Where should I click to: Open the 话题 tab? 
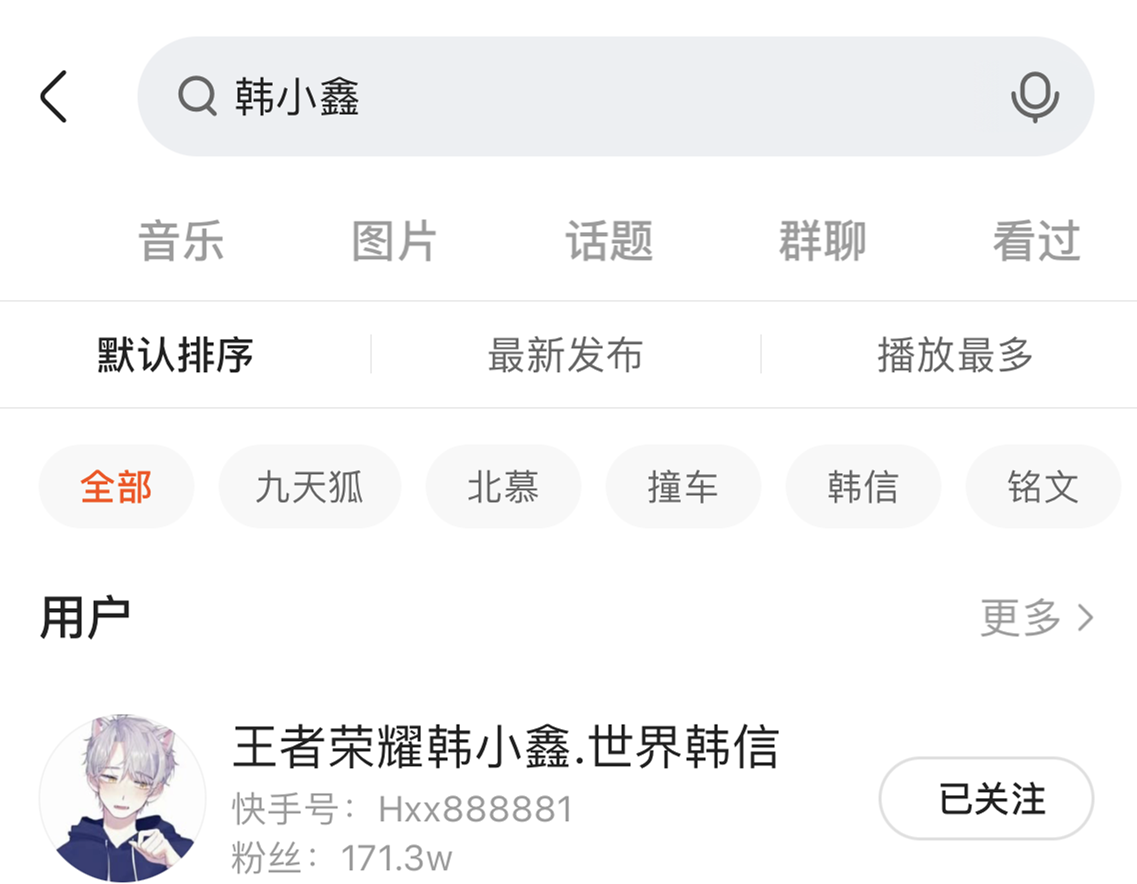pos(609,242)
